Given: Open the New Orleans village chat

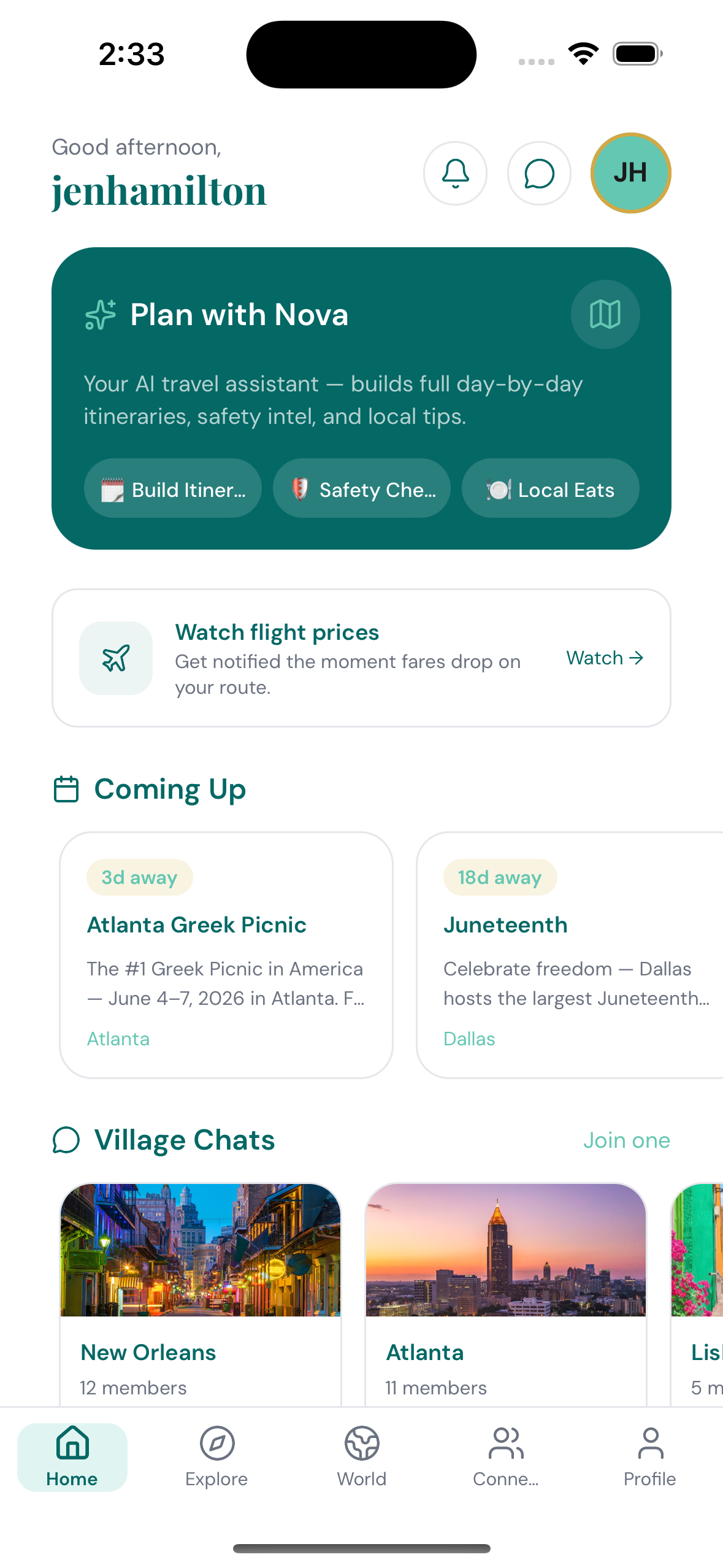Looking at the screenshot, I should [201, 1294].
